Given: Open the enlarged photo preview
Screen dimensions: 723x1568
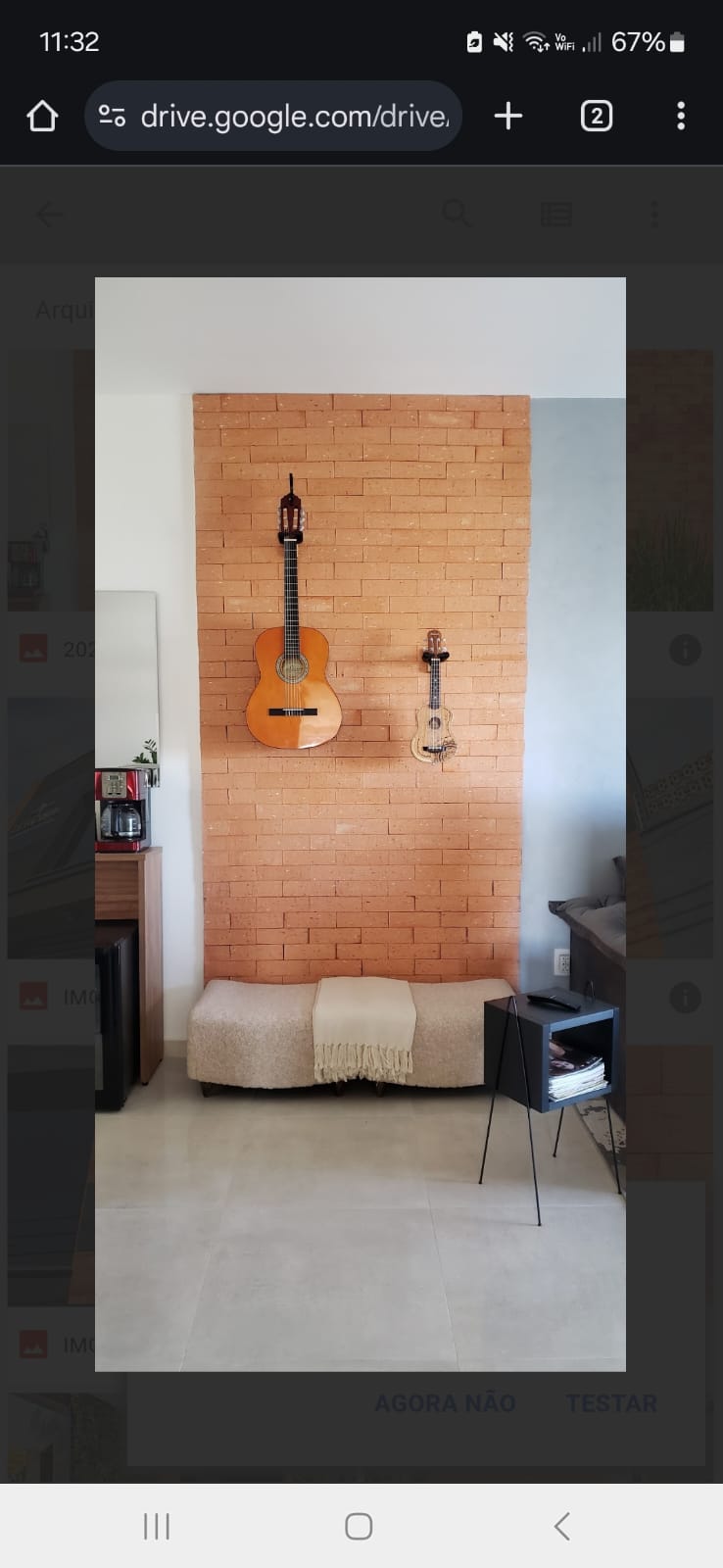Looking at the screenshot, I should click(x=361, y=823).
